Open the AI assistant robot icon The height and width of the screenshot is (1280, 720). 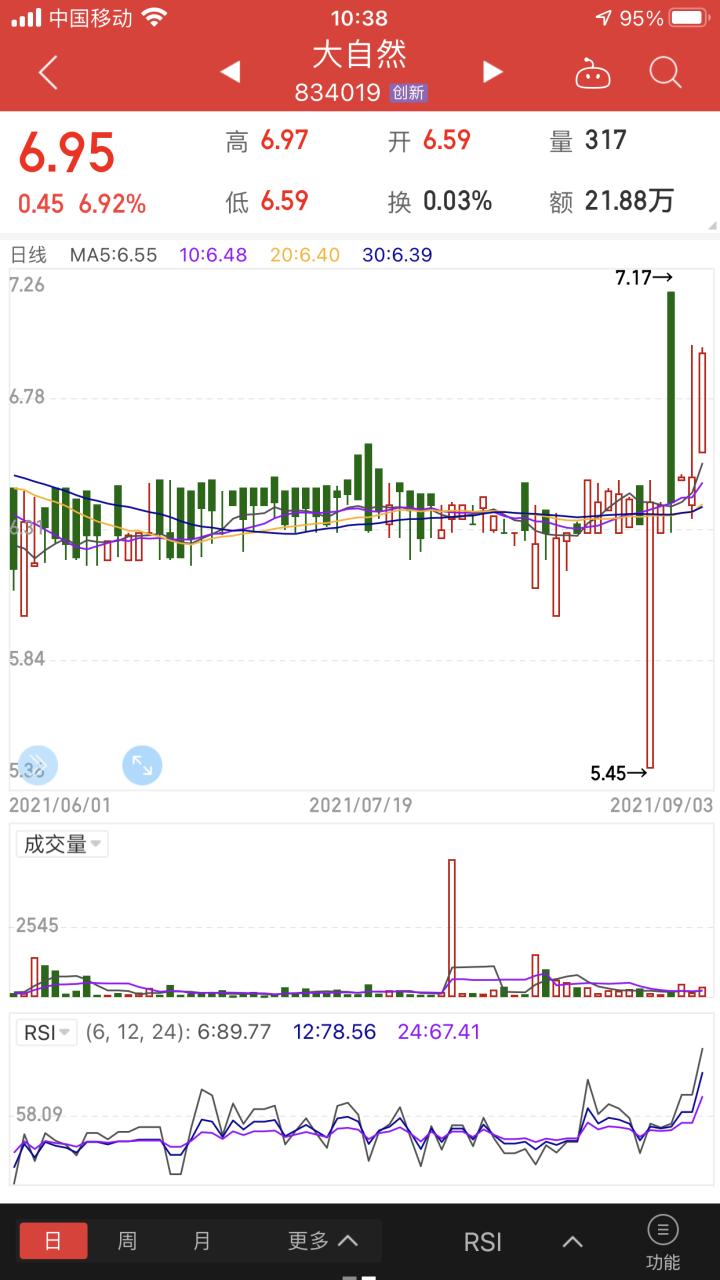pos(592,72)
